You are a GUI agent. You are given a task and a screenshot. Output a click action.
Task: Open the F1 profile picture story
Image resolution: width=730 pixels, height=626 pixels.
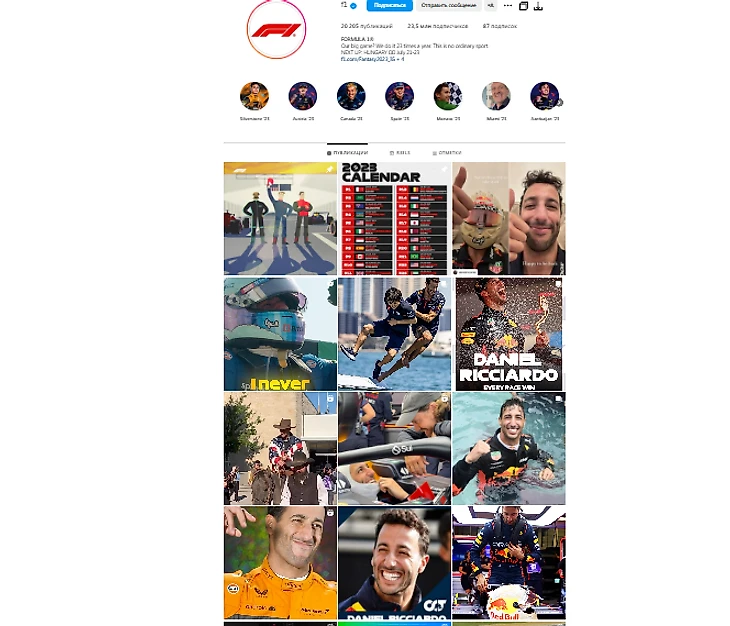point(276,31)
